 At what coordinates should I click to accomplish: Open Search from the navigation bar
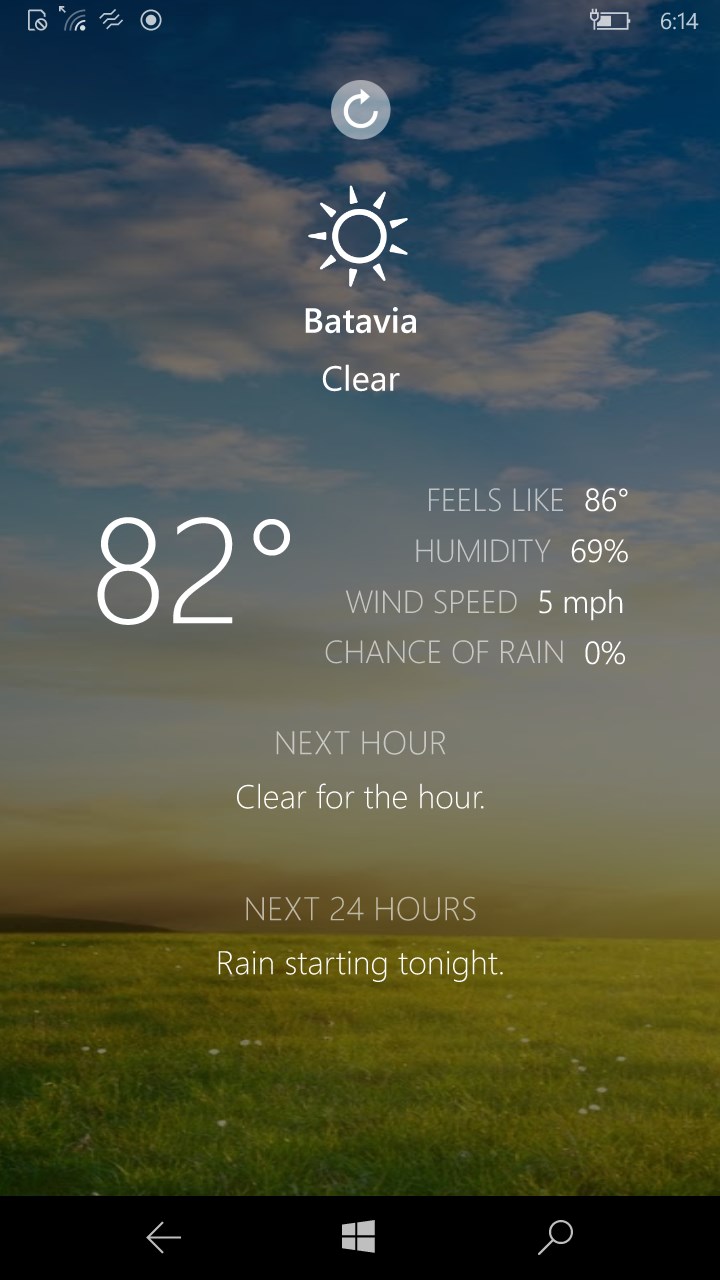pos(556,1237)
